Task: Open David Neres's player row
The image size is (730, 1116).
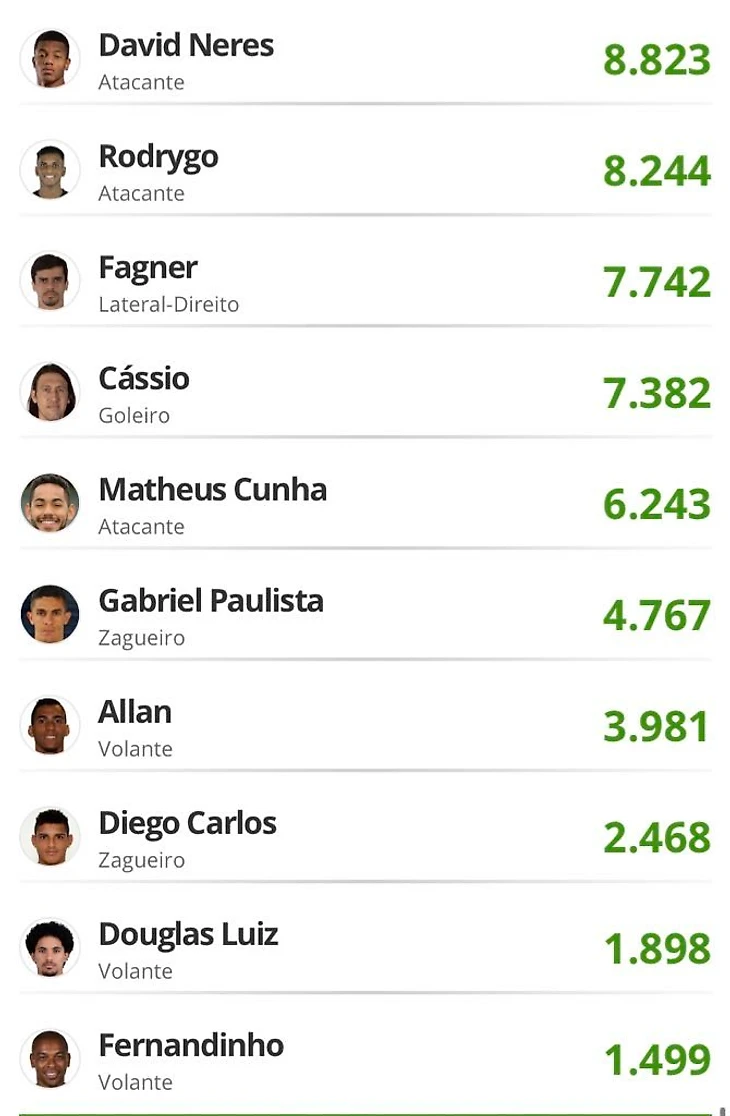Action: point(186,47)
